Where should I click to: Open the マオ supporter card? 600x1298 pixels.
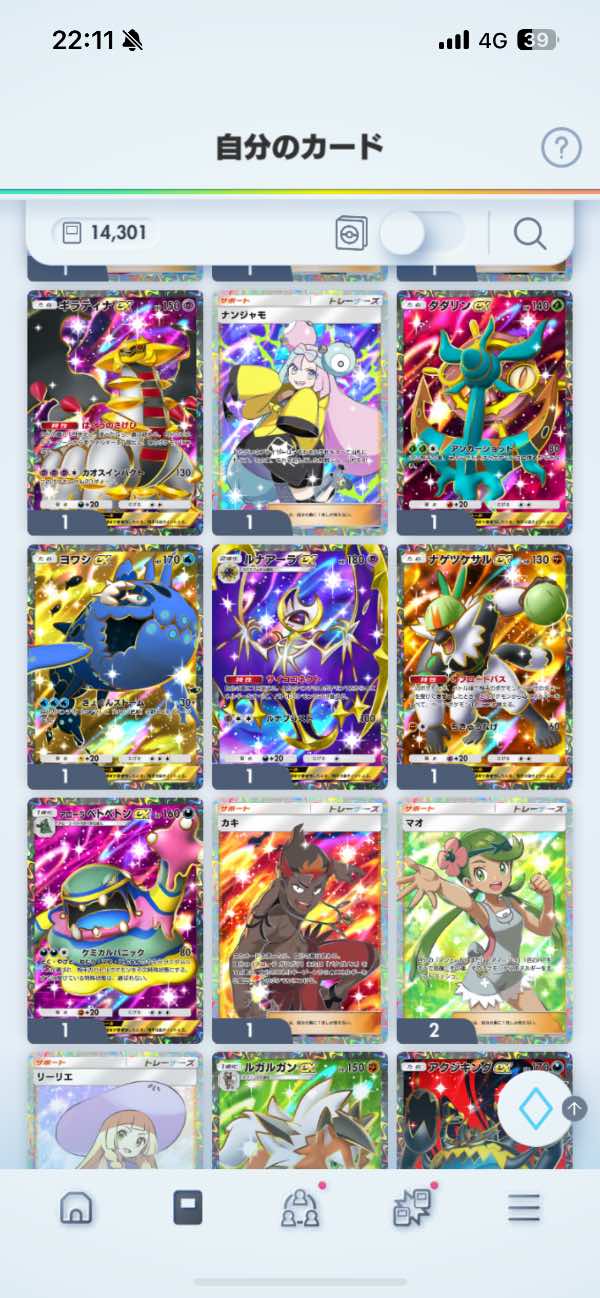coord(485,920)
